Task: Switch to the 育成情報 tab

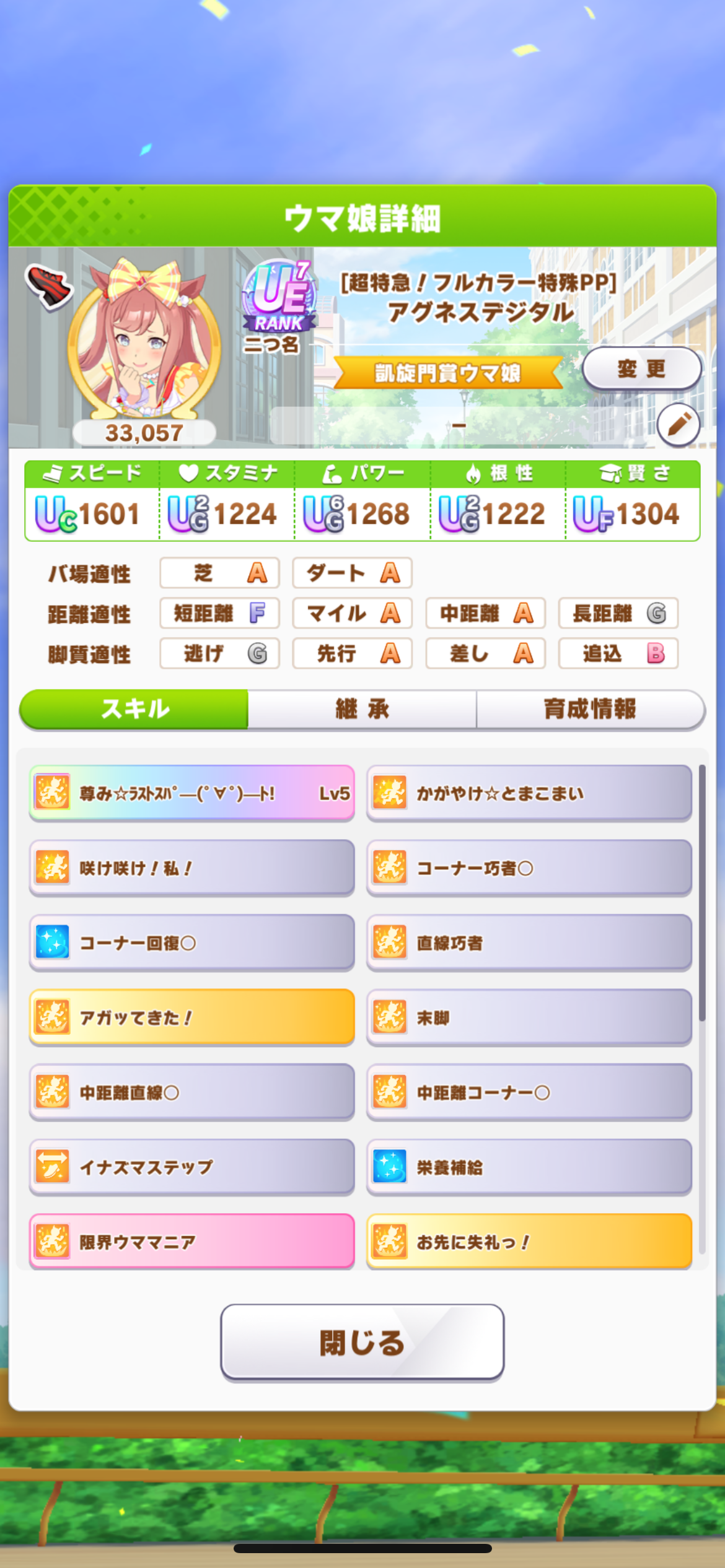Action: 591,709
